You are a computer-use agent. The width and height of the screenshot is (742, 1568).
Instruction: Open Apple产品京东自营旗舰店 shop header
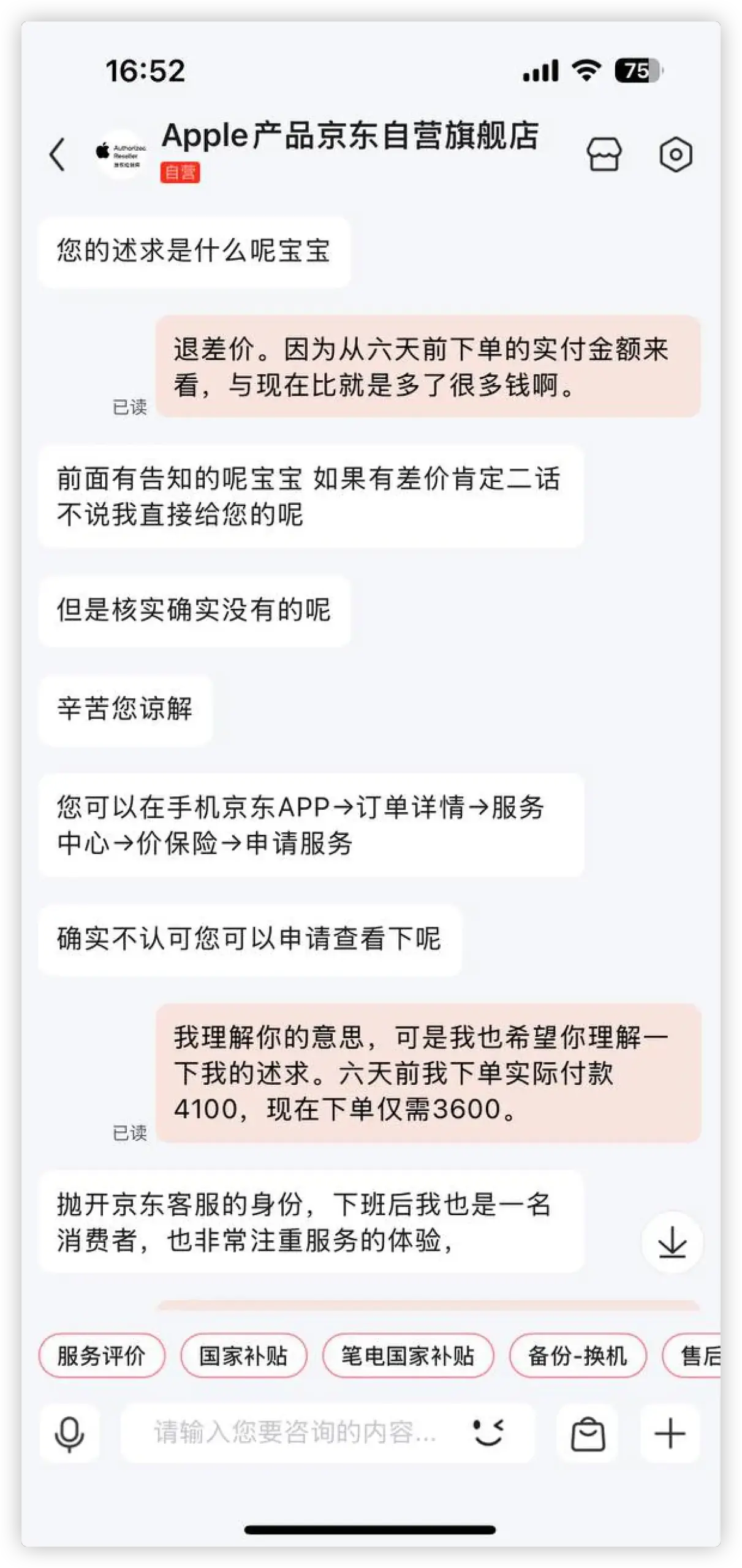(x=349, y=136)
